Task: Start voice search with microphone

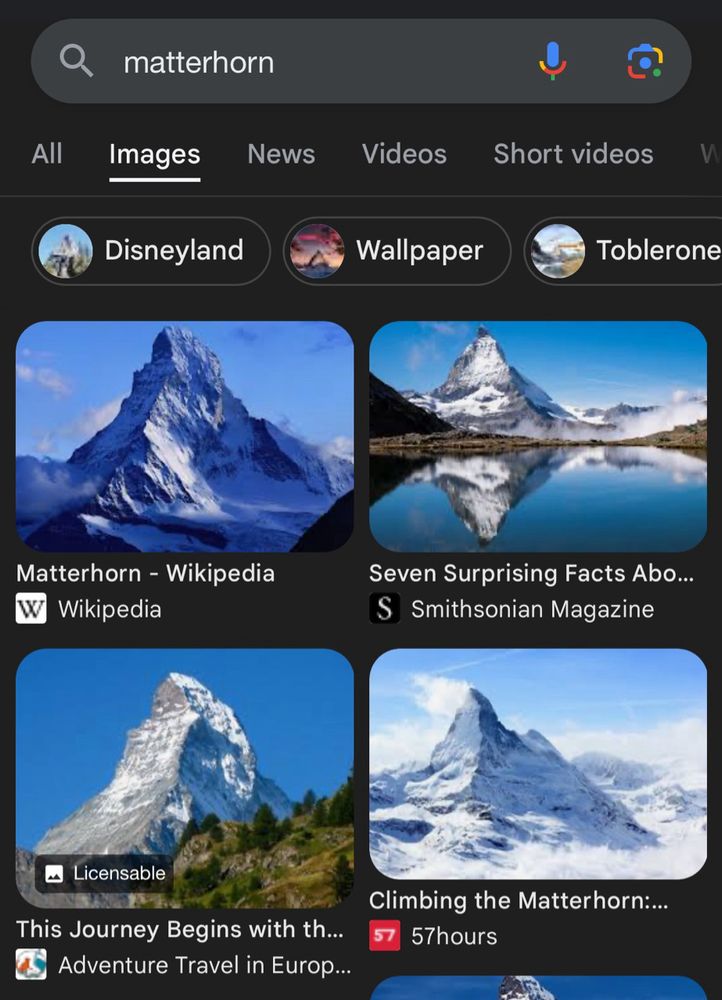Action: [552, 62]
